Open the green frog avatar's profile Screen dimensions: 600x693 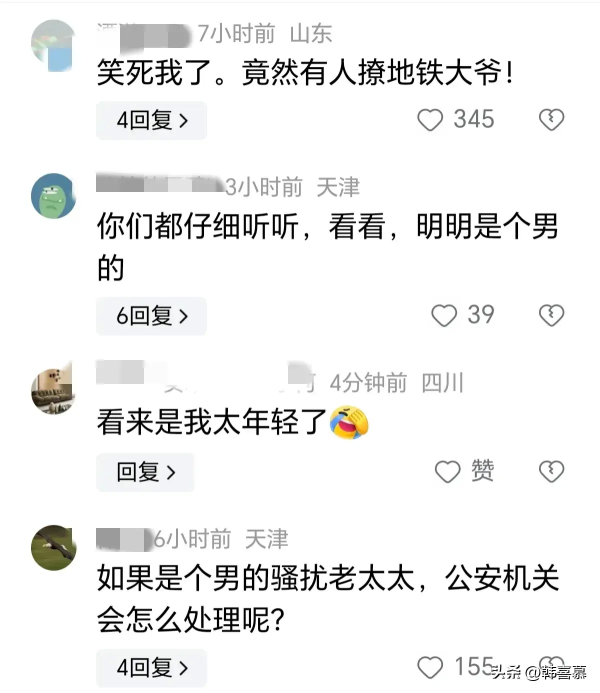53,195
